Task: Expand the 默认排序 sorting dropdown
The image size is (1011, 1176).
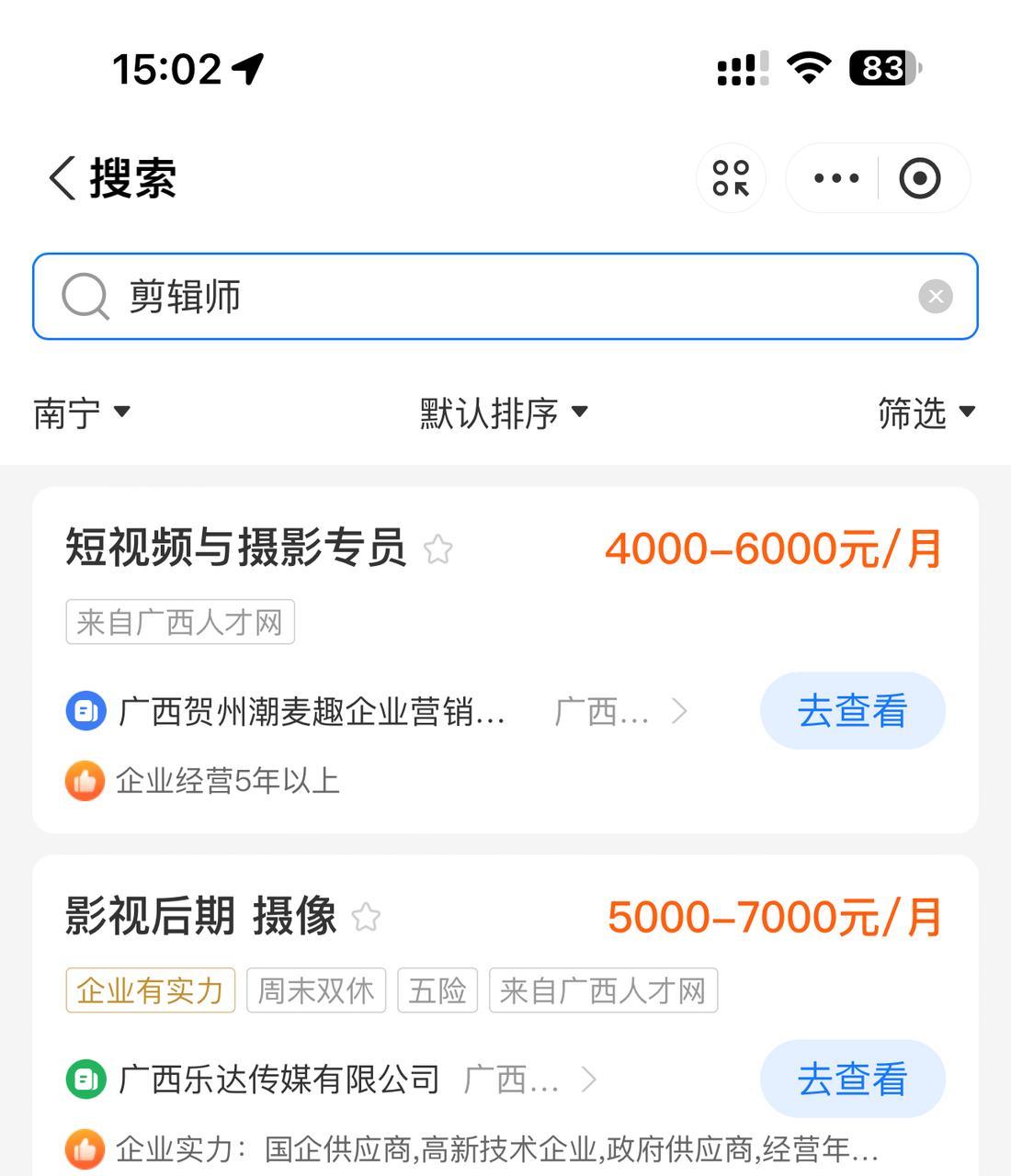Action: coord(501,413)
